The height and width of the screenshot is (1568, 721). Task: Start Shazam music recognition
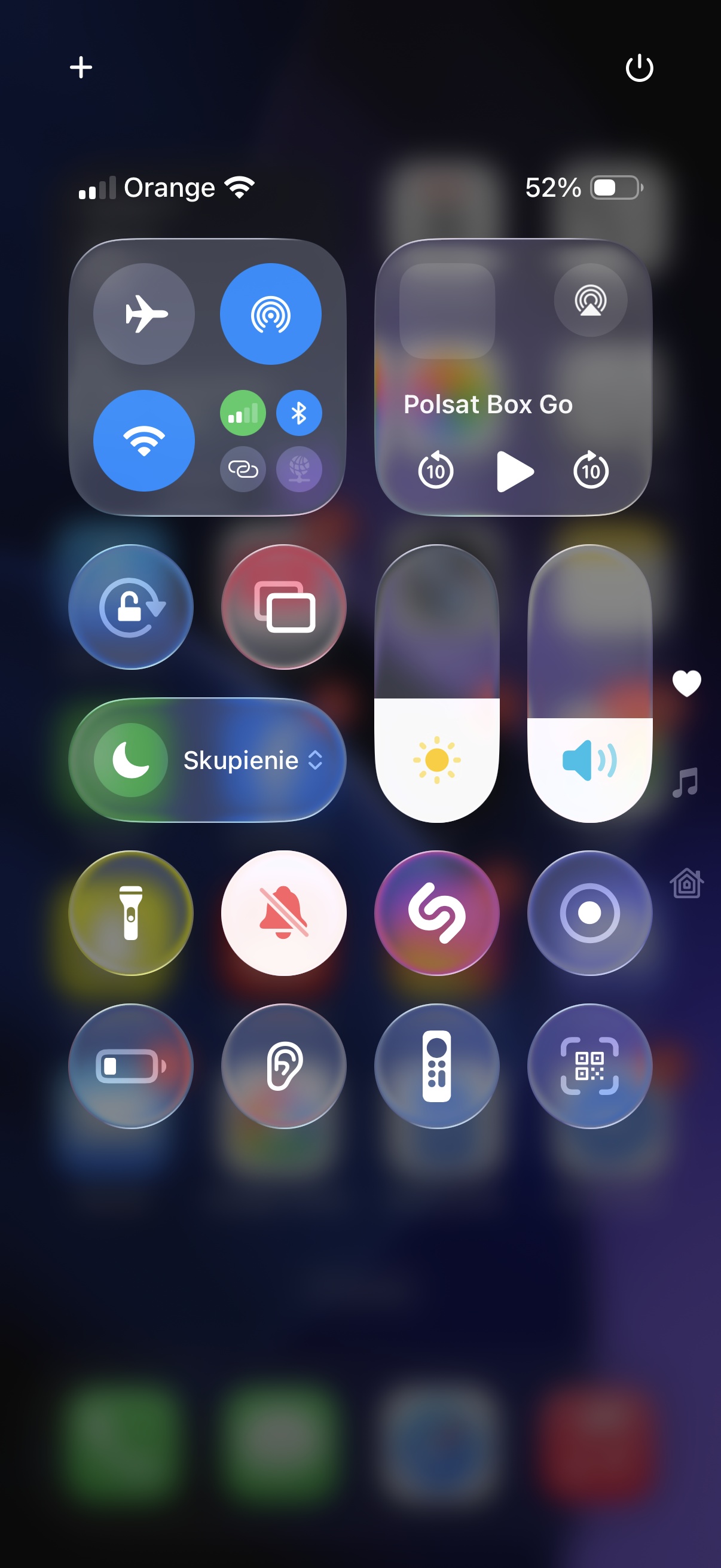pyautogui.click(x=437, y=913)
